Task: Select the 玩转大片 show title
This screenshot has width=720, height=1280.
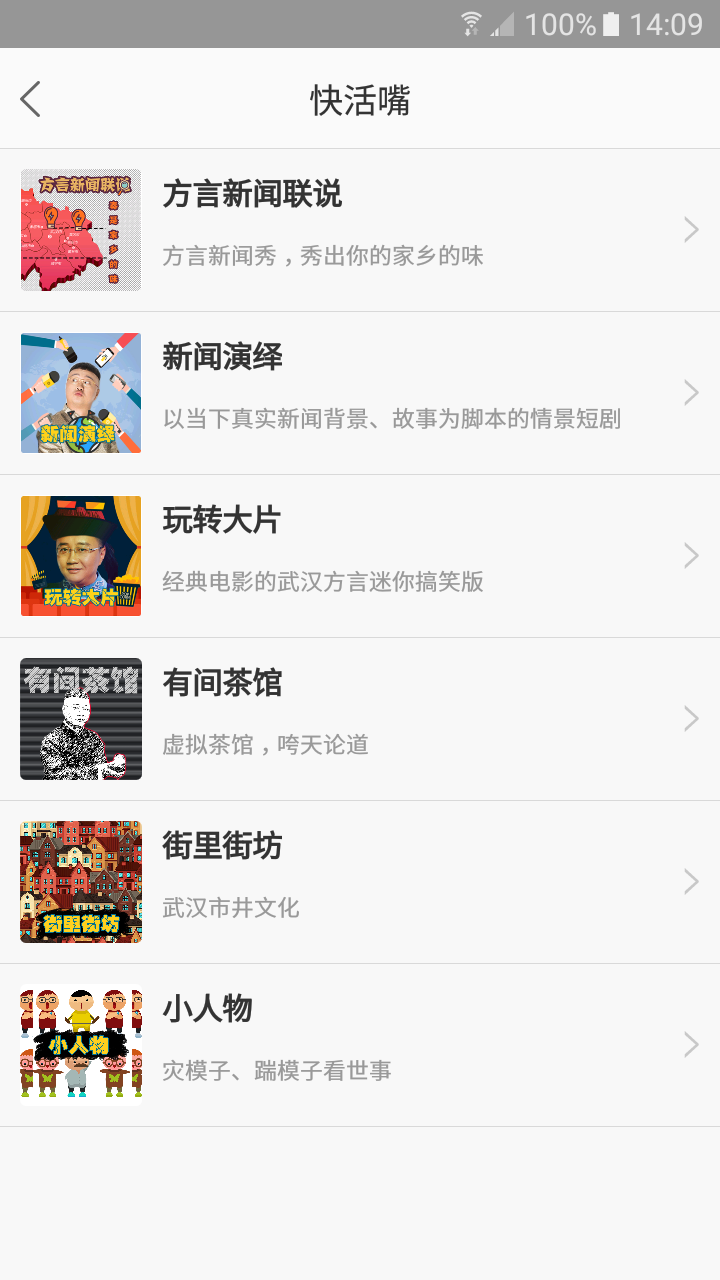Action: 222,518
